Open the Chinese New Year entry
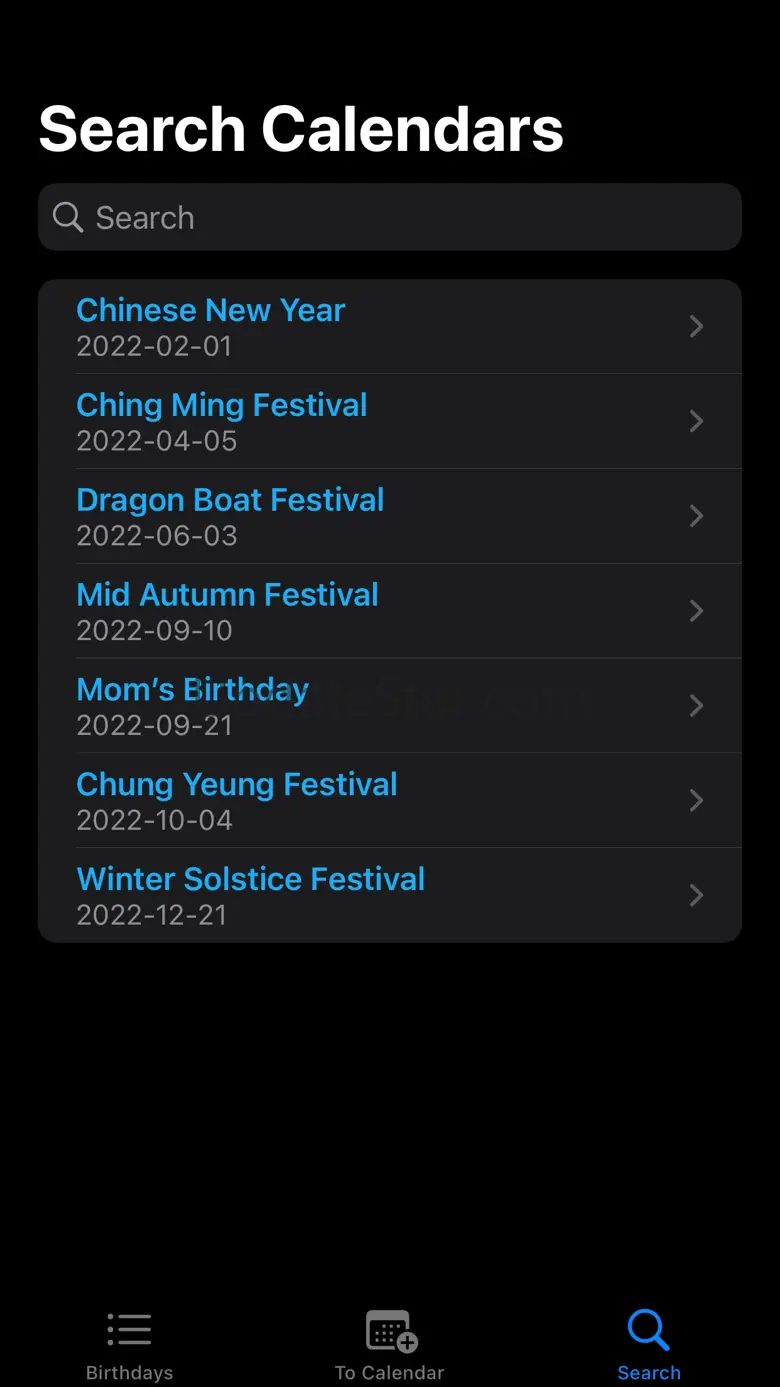The image size is (780, 1387). tap(389, 327)
